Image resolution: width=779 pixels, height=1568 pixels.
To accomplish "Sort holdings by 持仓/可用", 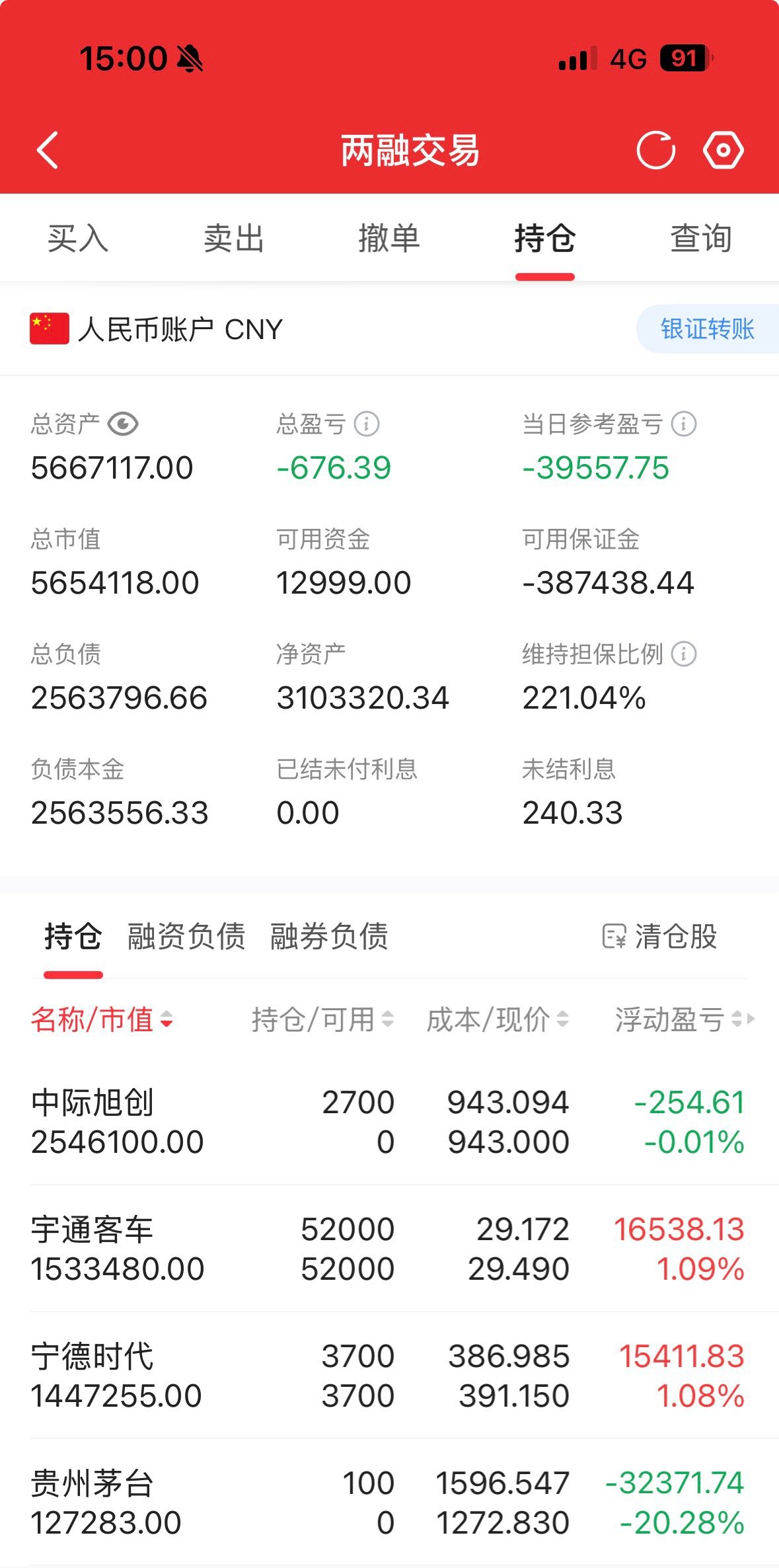I will 322,1019.
